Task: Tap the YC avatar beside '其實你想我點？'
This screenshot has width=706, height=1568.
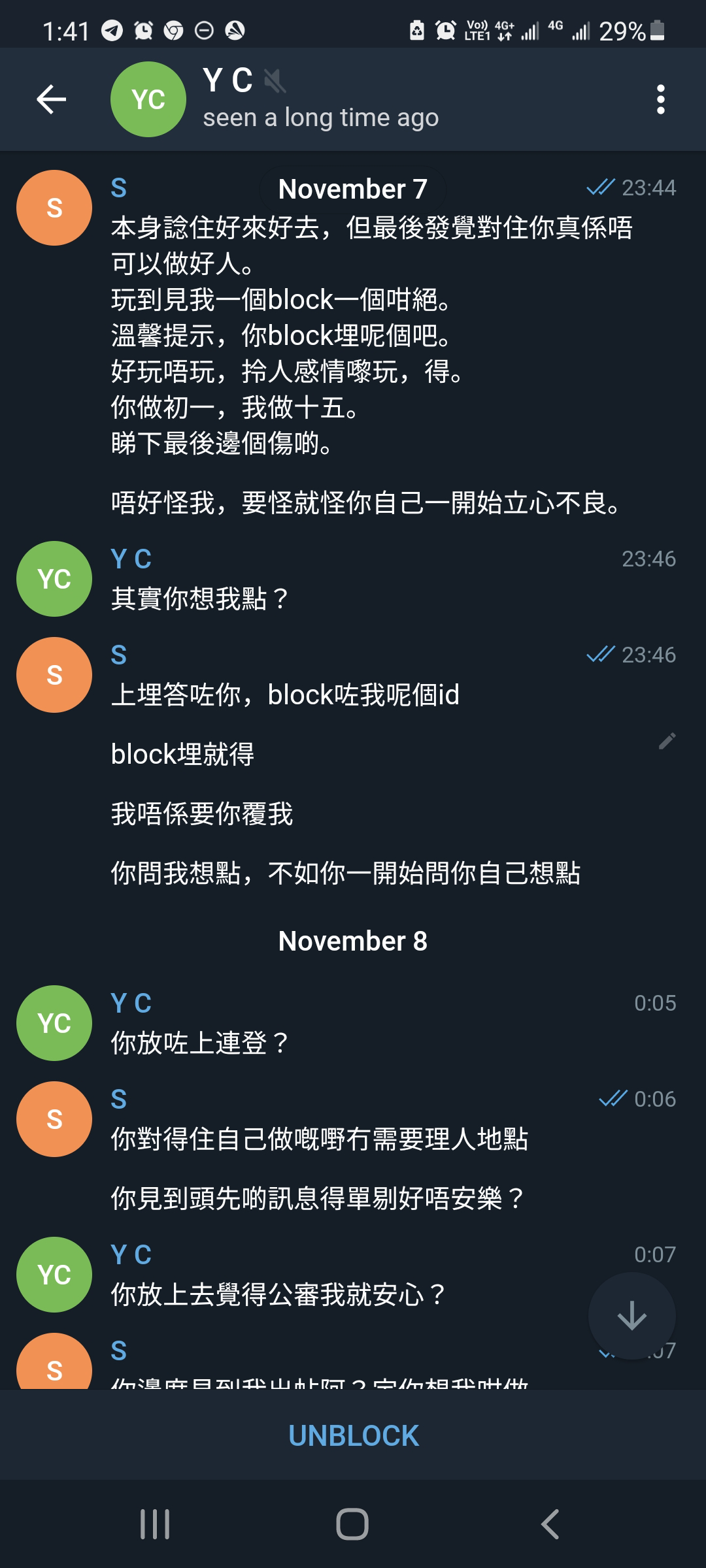Action: (54, 579)
